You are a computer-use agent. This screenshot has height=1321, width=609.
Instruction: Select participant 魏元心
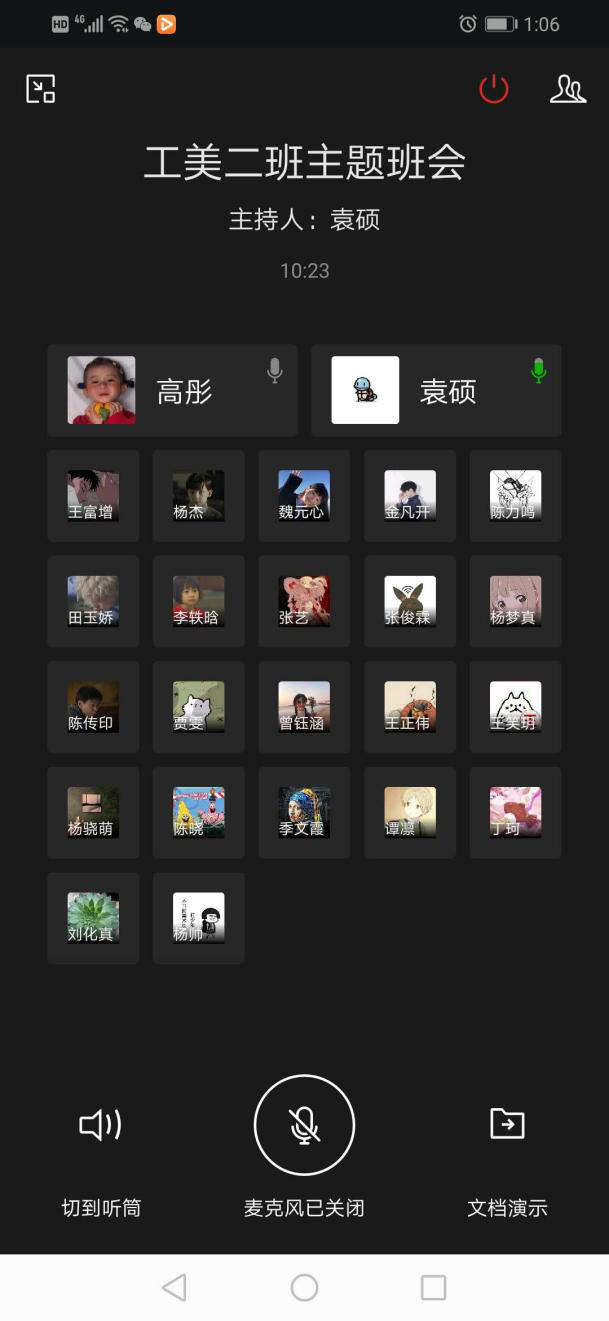304,496
